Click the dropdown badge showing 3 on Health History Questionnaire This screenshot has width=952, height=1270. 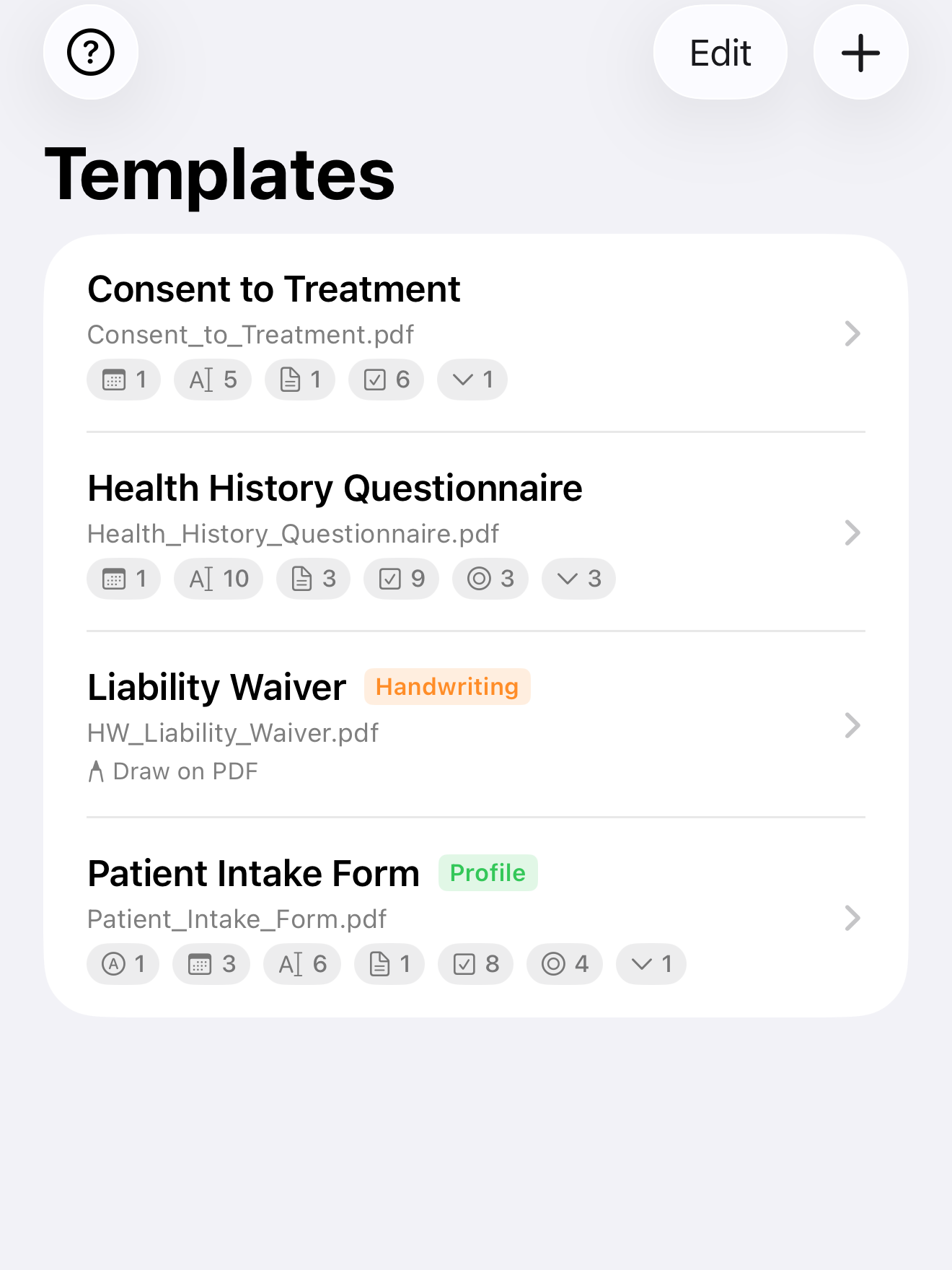coord(578,578)
